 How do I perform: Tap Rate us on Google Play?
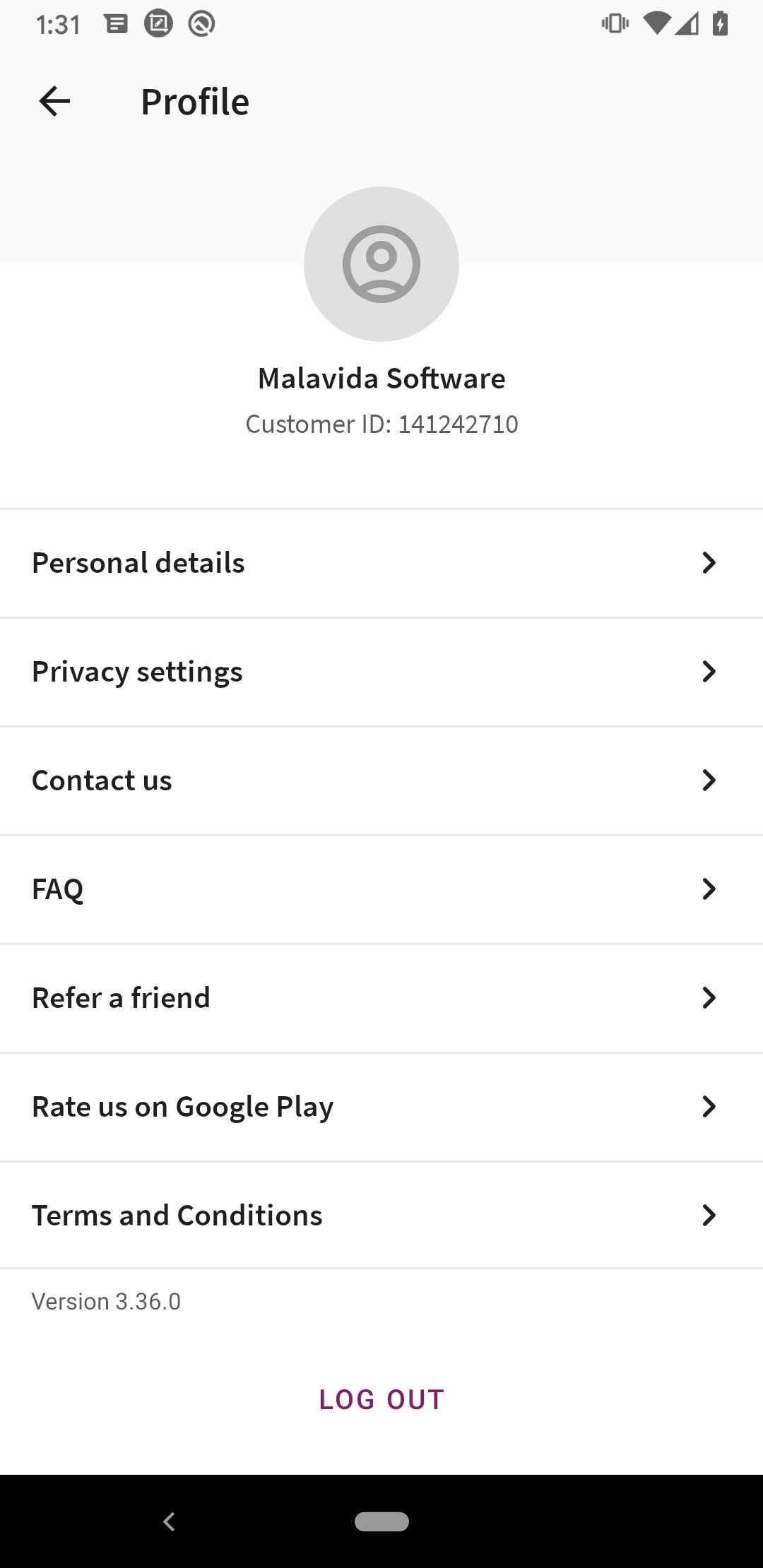pyautogui.click(x=381, y=1107)
